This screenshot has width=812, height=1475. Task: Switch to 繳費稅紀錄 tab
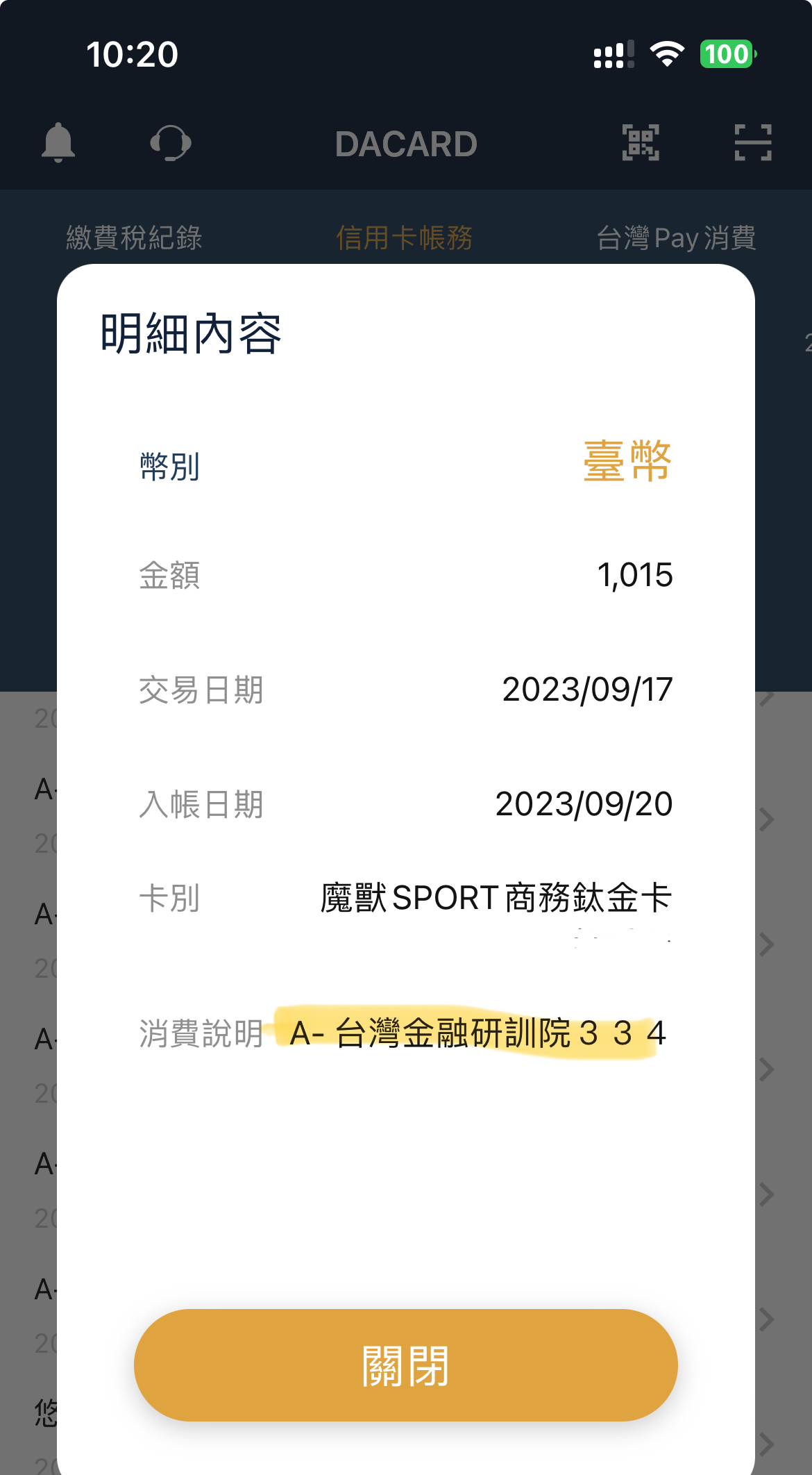click(134, 237)
